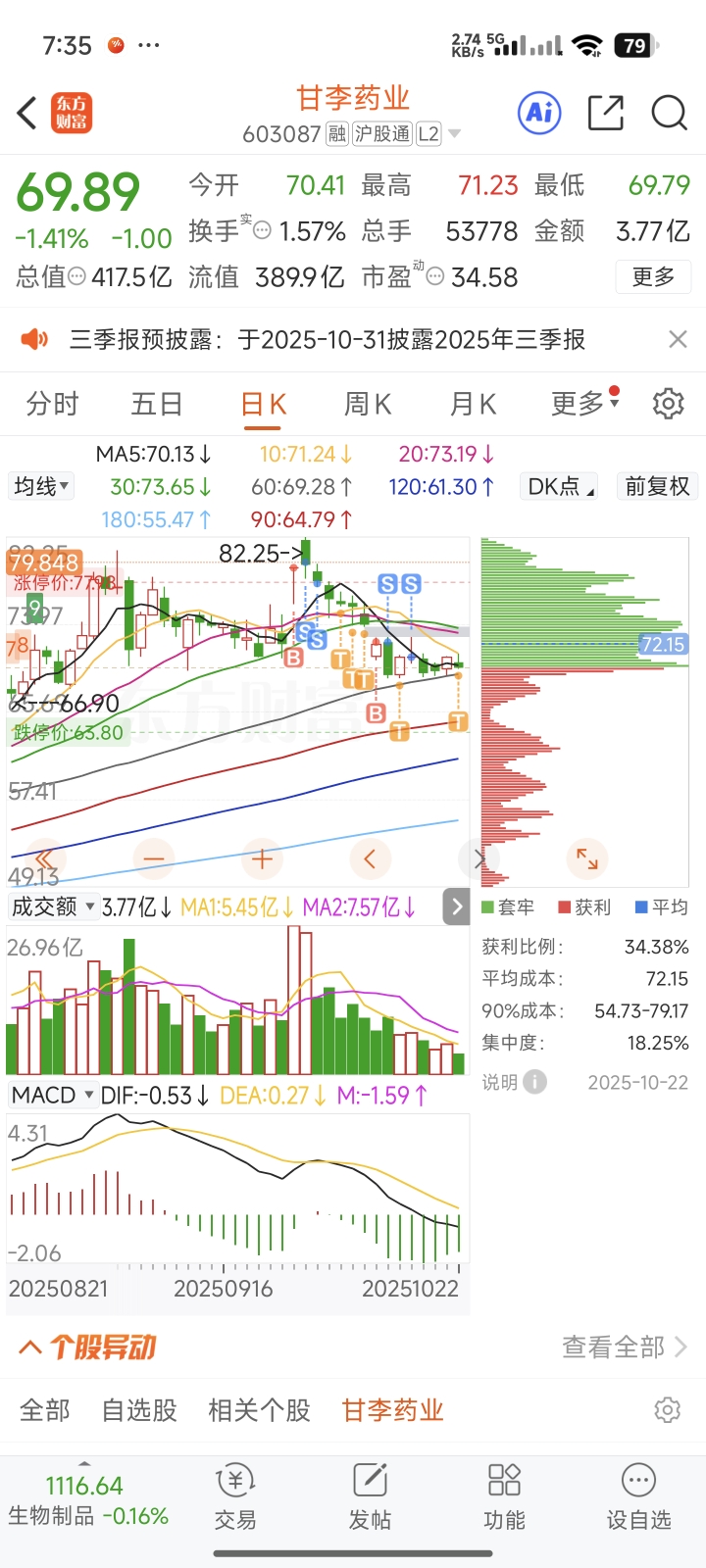706x1568 pixels.
Task: Open the 均线 indicator dropdown
Action: pos(41,486)
